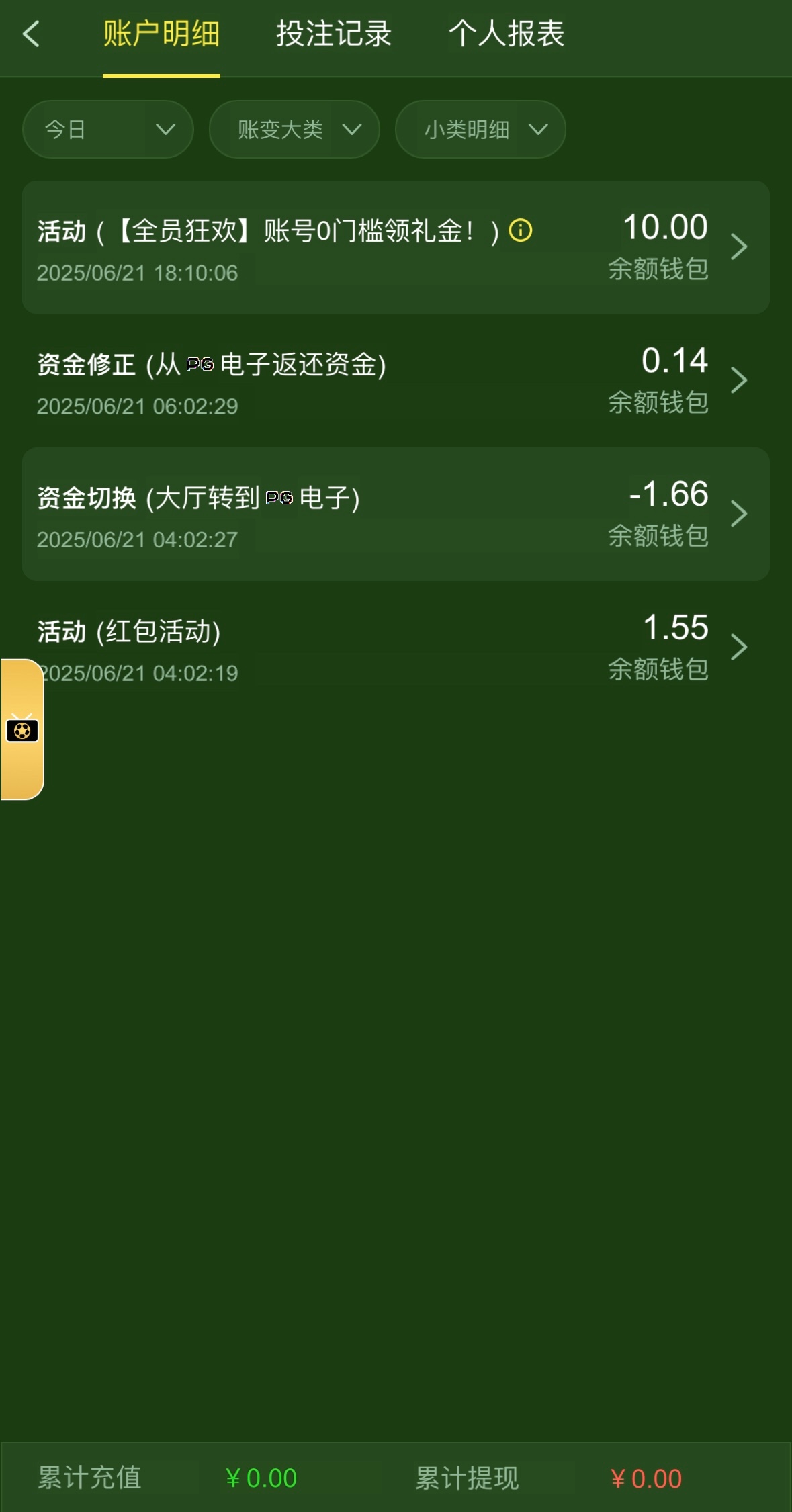Select the 账户明细 tab
This screenshot has height=1512, width=792.
pos(161,34)
